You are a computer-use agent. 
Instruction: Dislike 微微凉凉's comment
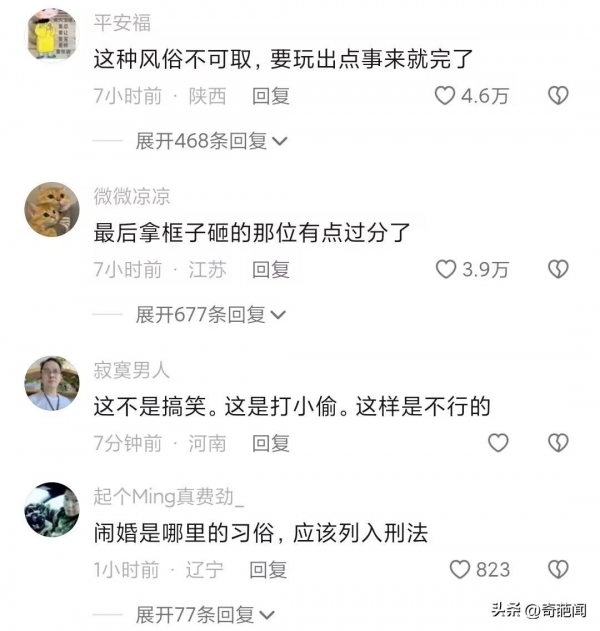point(558,269)
